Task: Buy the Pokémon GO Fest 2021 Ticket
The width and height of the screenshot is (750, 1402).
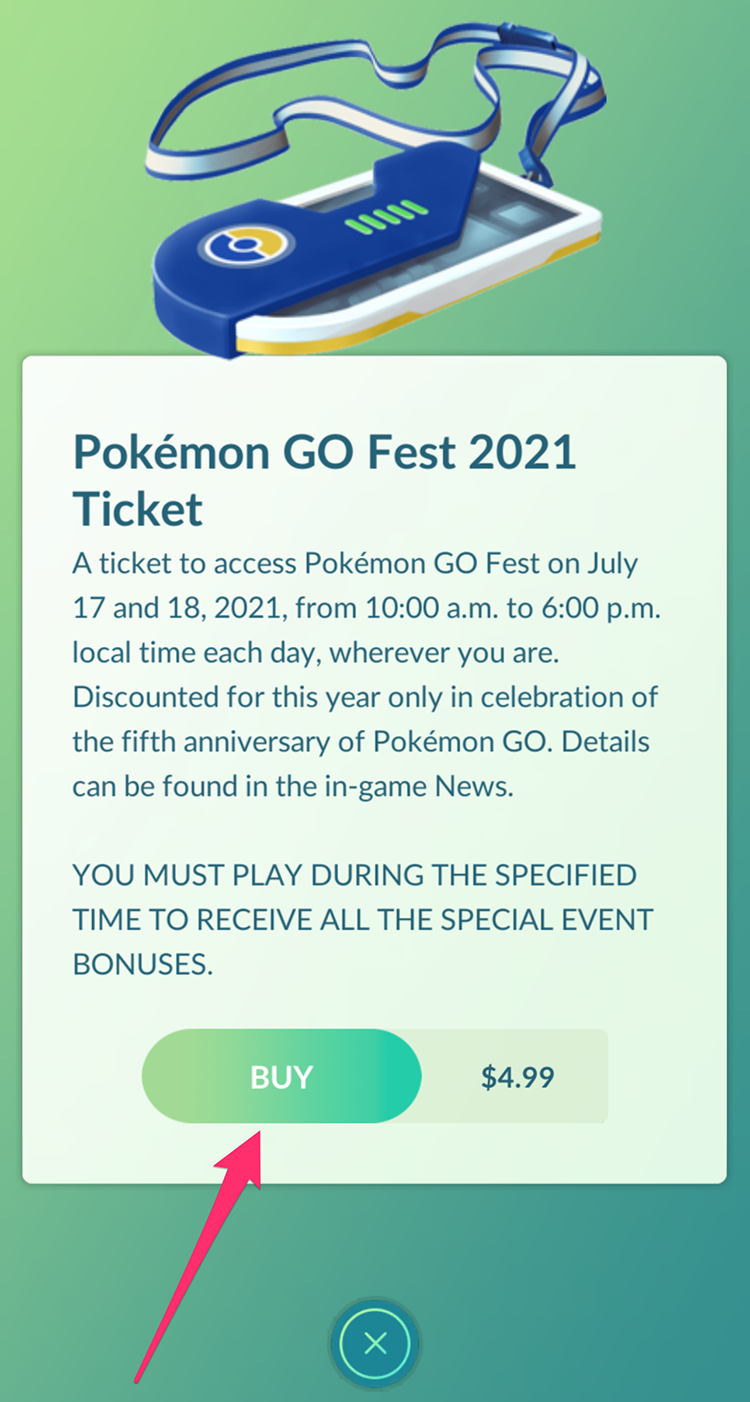Action: [281, 1077]
